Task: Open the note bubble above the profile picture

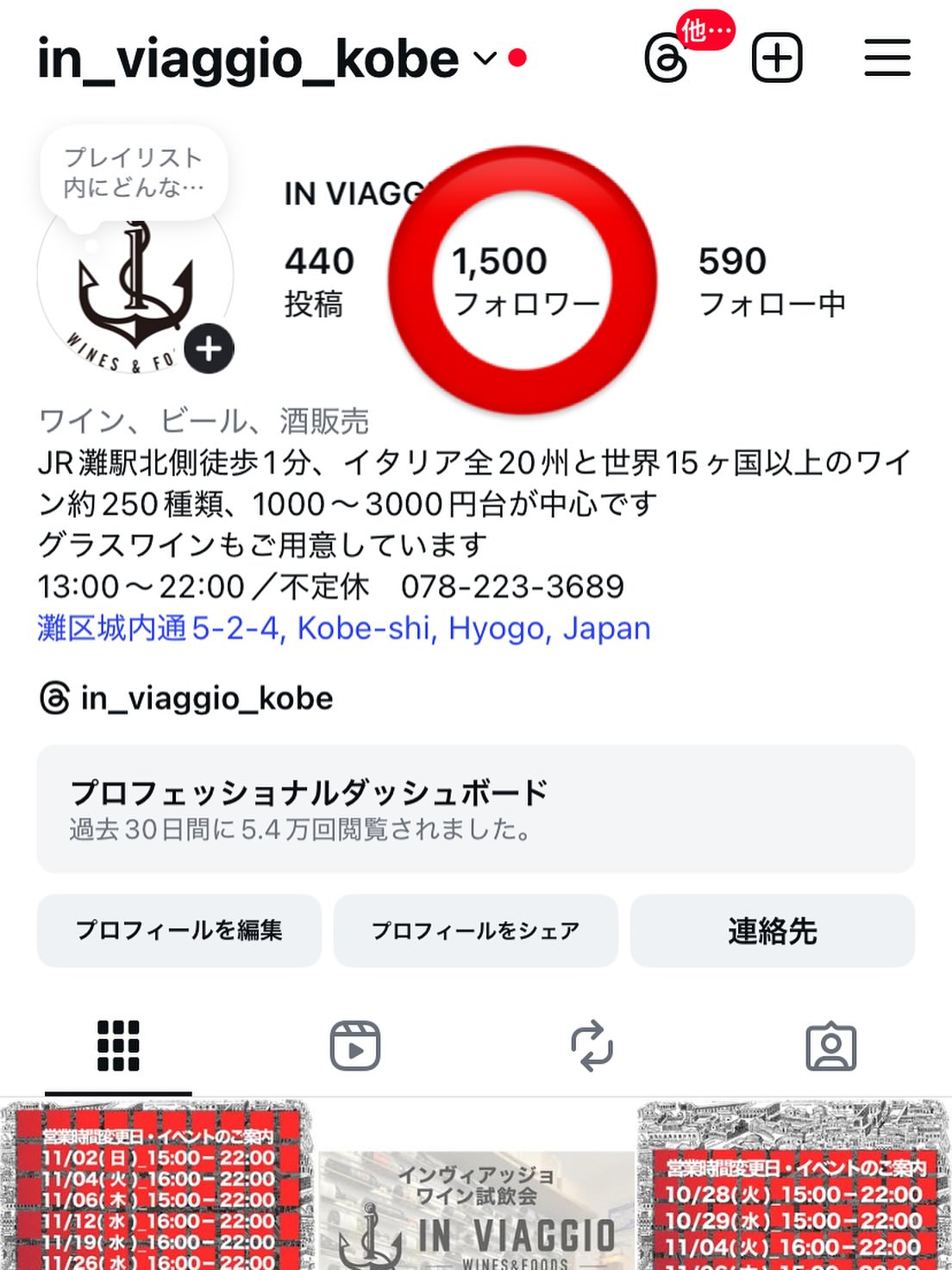Action: [x=134, y=173]
